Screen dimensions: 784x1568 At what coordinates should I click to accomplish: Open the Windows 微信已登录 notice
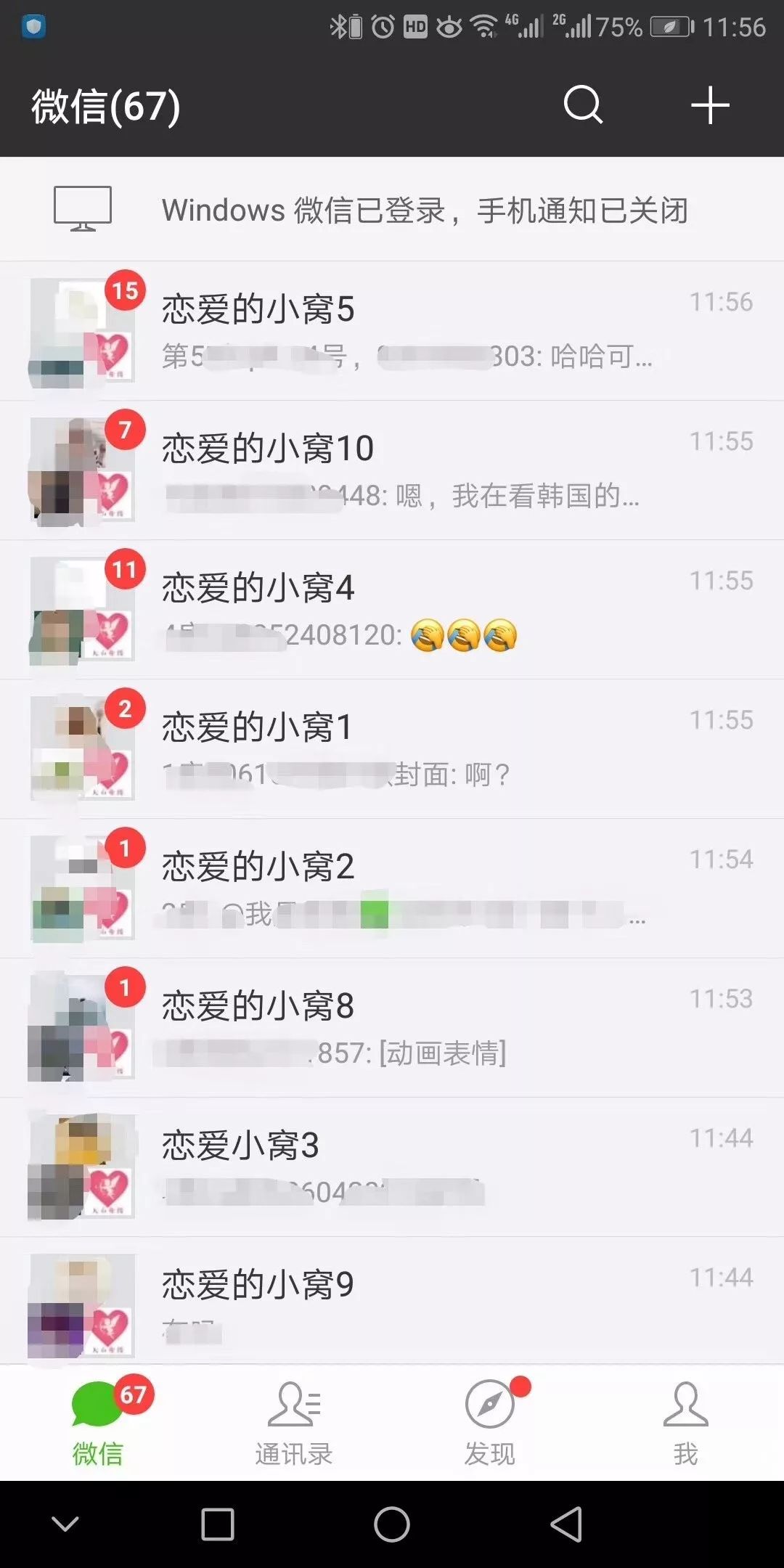coord(392,210)
